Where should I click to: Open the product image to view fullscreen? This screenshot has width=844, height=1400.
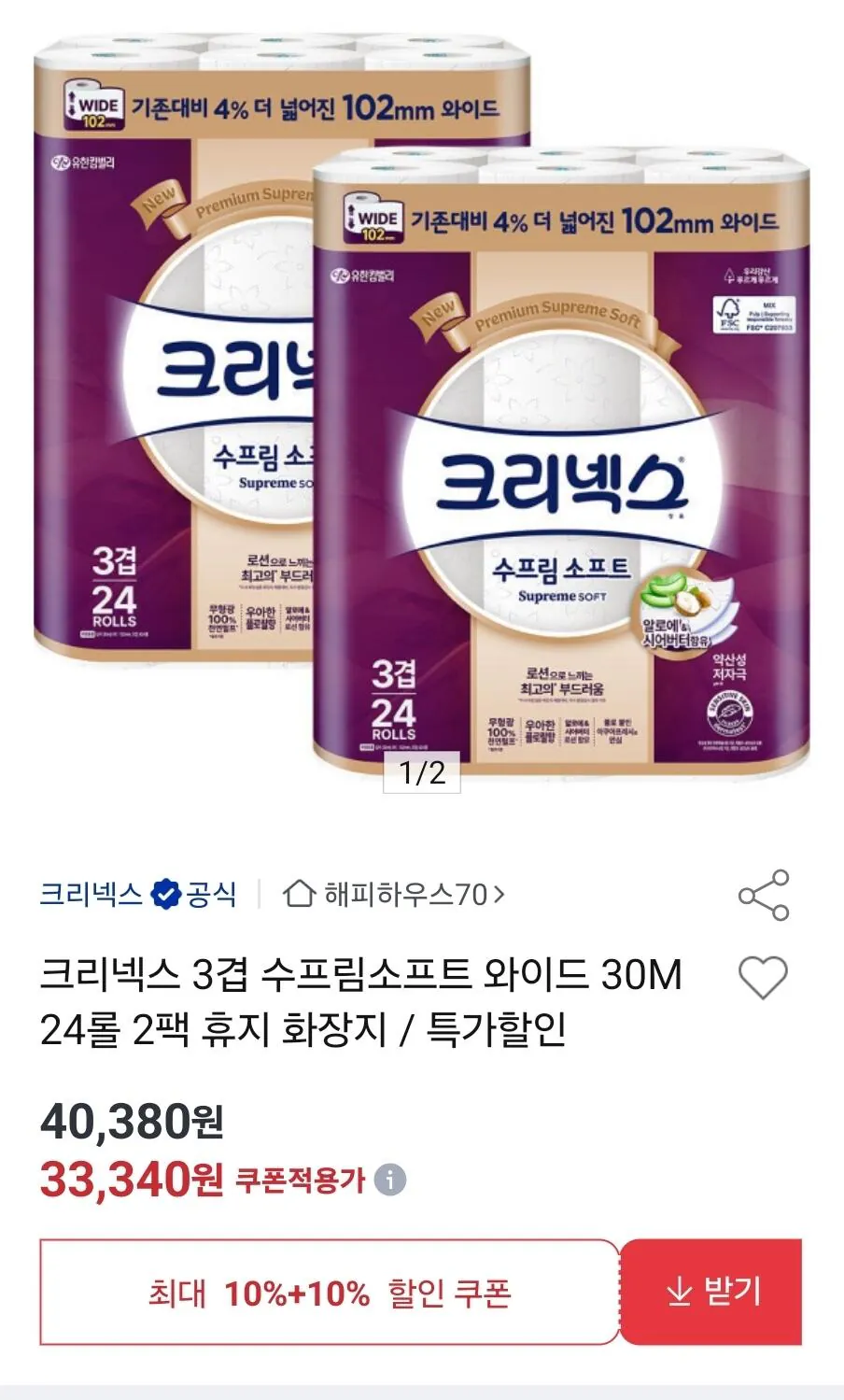click(420, 402)
